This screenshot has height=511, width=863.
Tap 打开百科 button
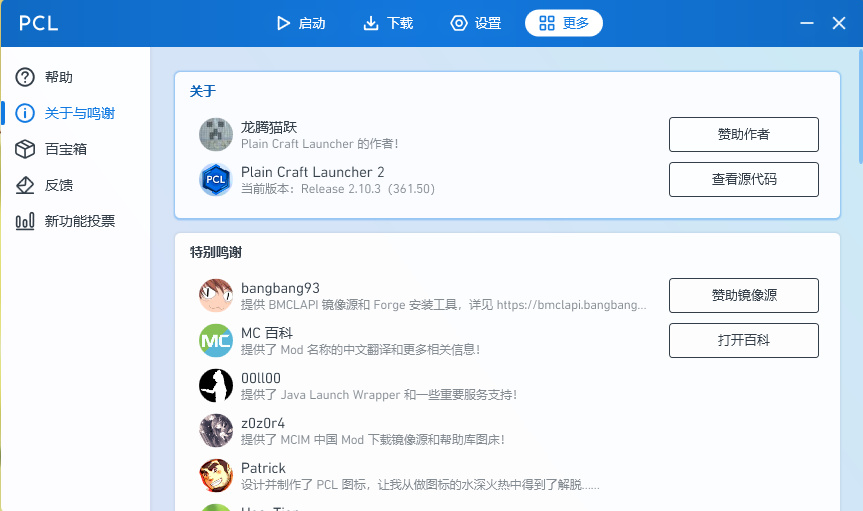point(743,340)
